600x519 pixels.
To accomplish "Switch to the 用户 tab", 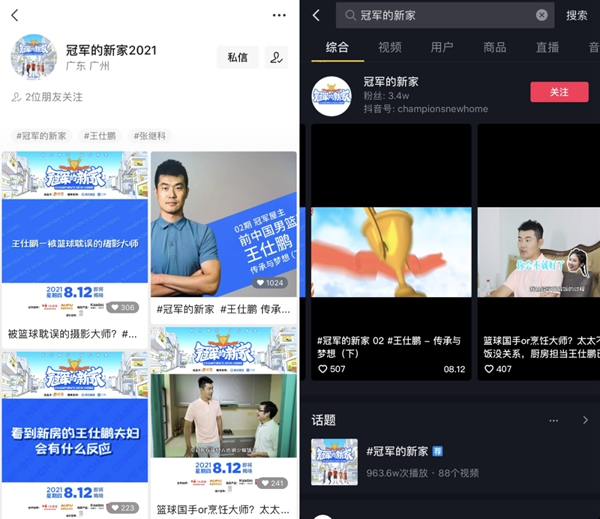I will coord(442,47).
